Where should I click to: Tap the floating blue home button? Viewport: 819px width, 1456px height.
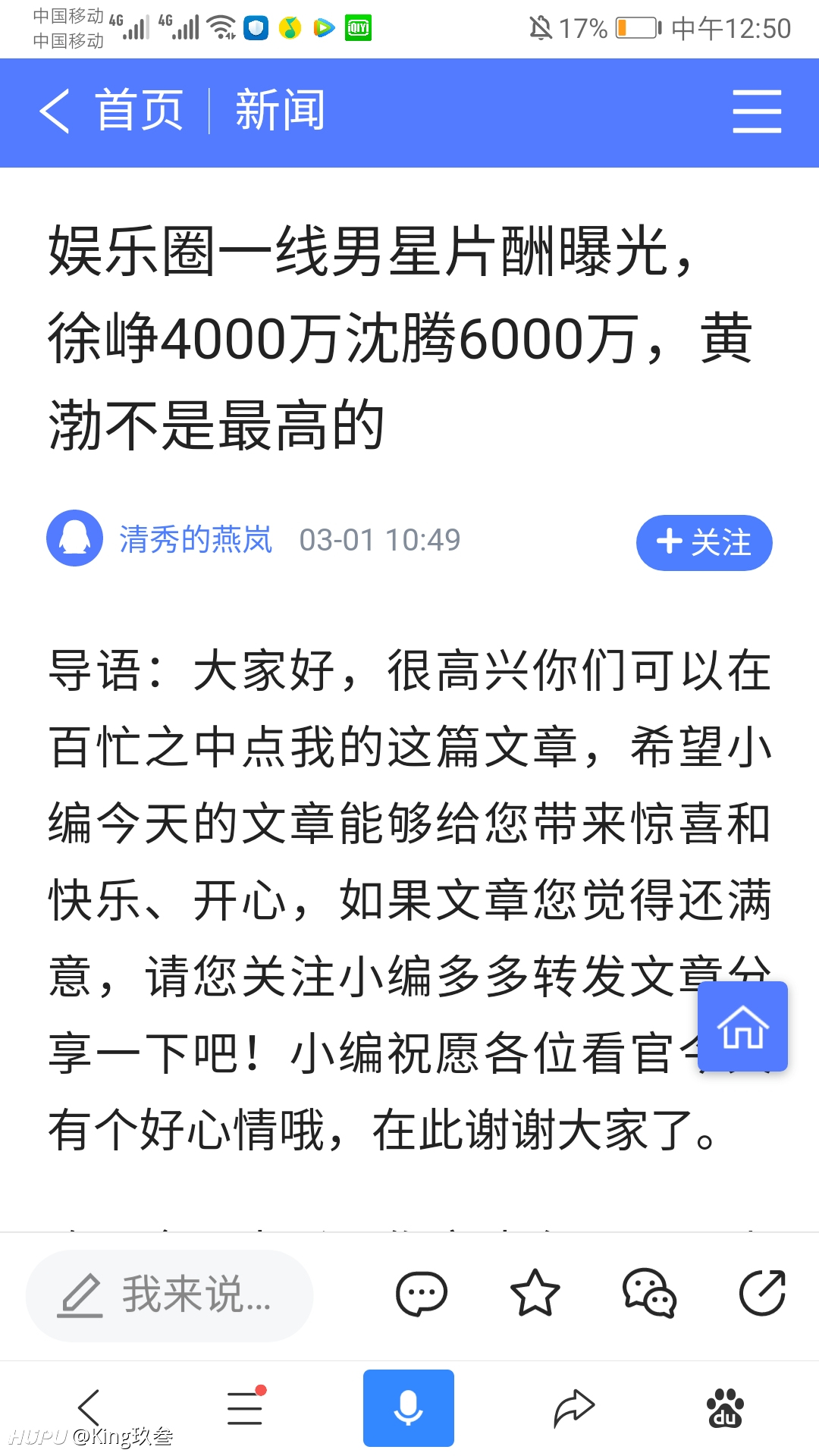(x=742, y=1026)
